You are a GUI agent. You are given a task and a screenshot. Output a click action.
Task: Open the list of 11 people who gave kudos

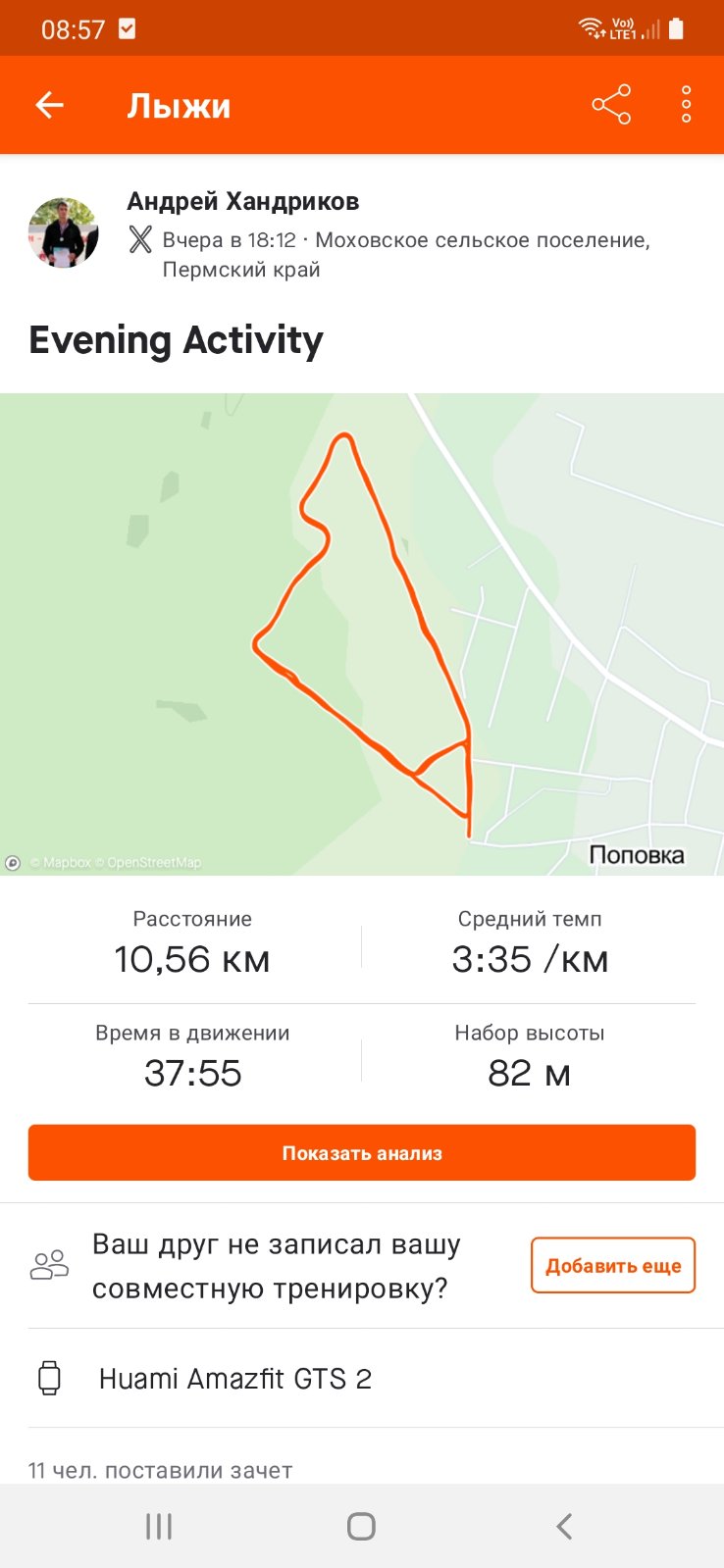pyautogui.click(x=161, y=1469)
